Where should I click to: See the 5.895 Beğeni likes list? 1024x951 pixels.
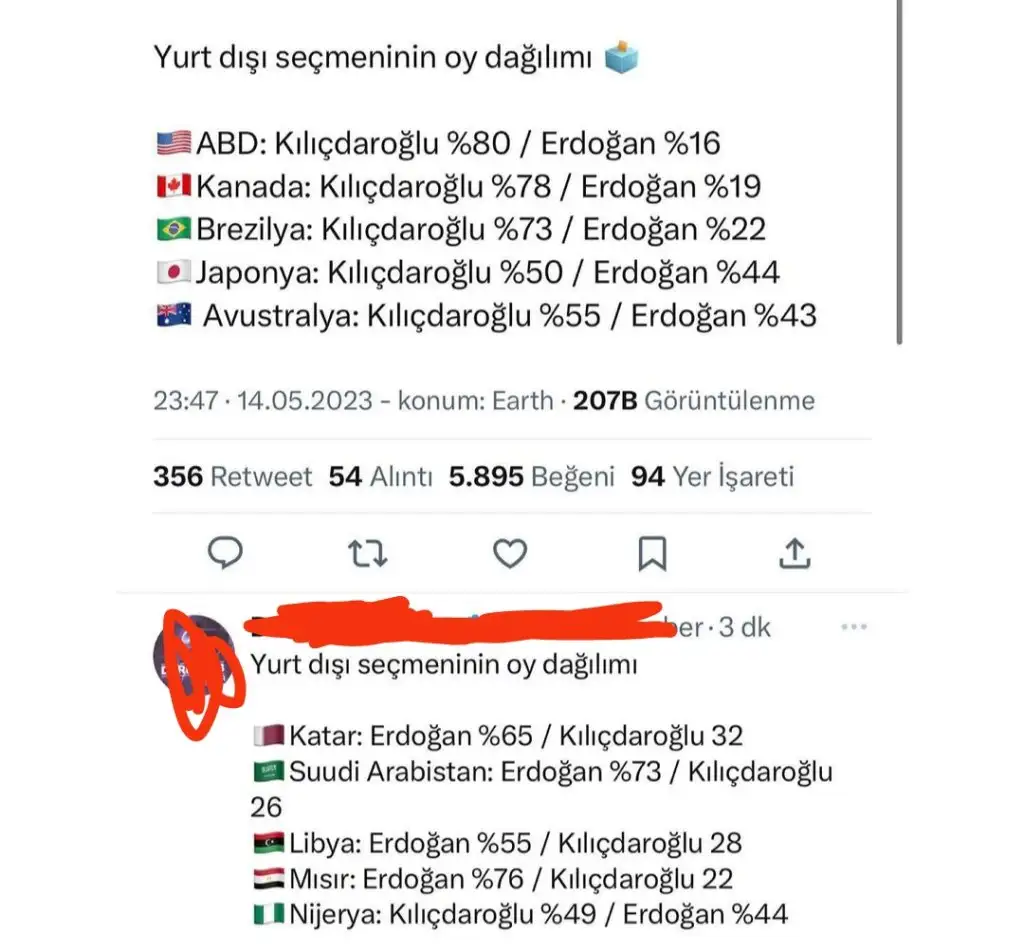point(530,477)
